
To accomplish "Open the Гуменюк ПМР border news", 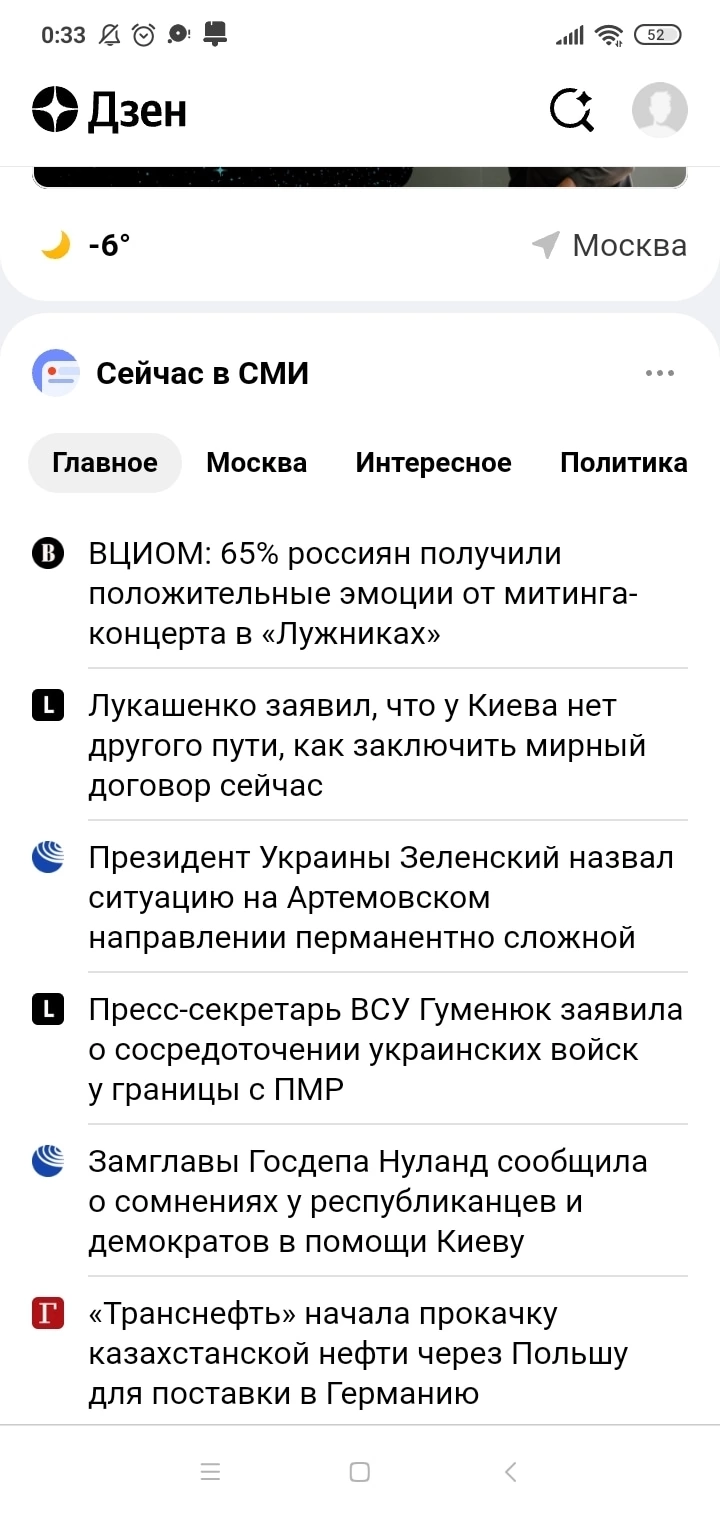I will tap(385, 1050).
